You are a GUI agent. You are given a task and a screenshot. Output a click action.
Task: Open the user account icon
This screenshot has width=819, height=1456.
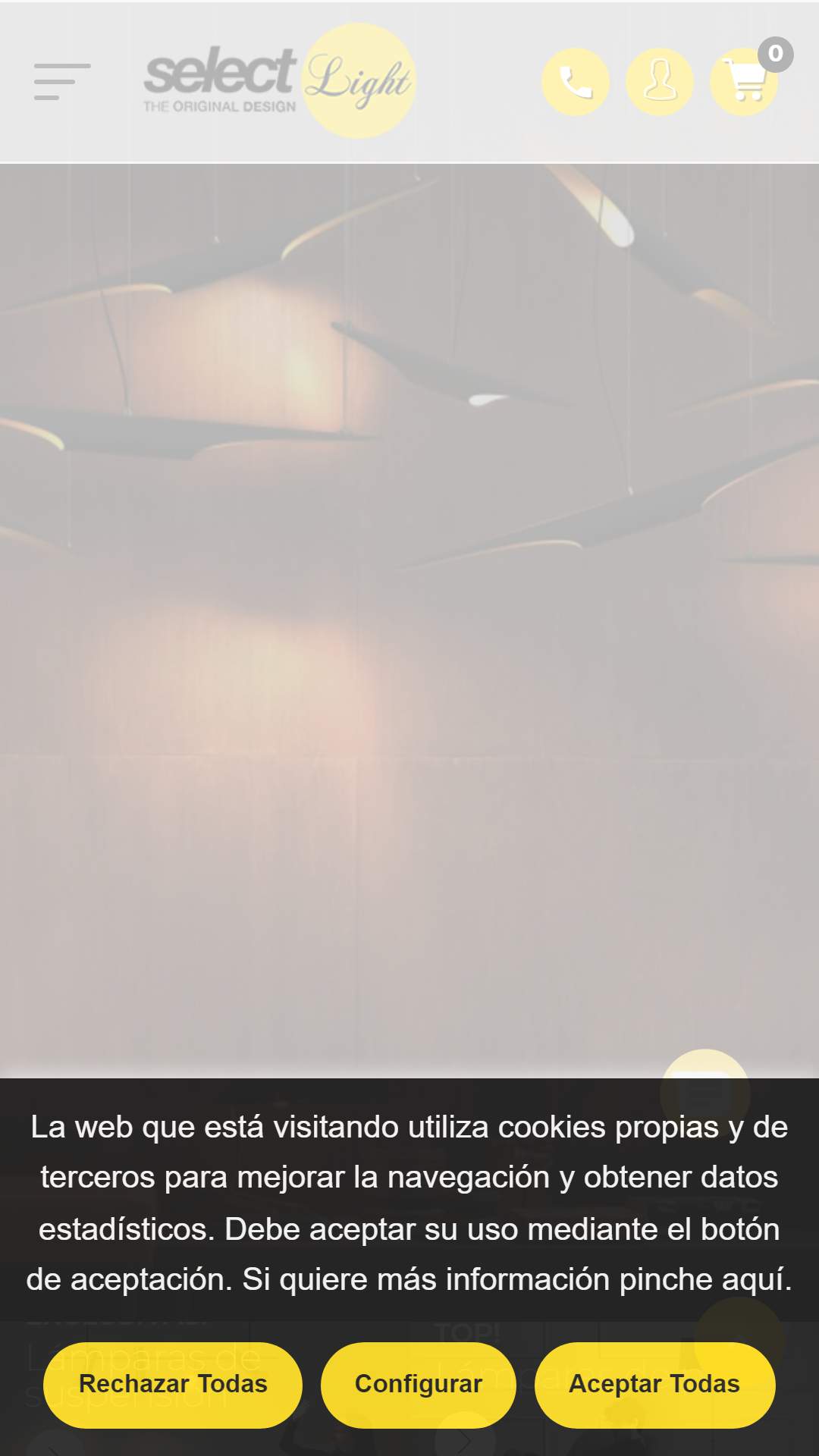point(660,82)
